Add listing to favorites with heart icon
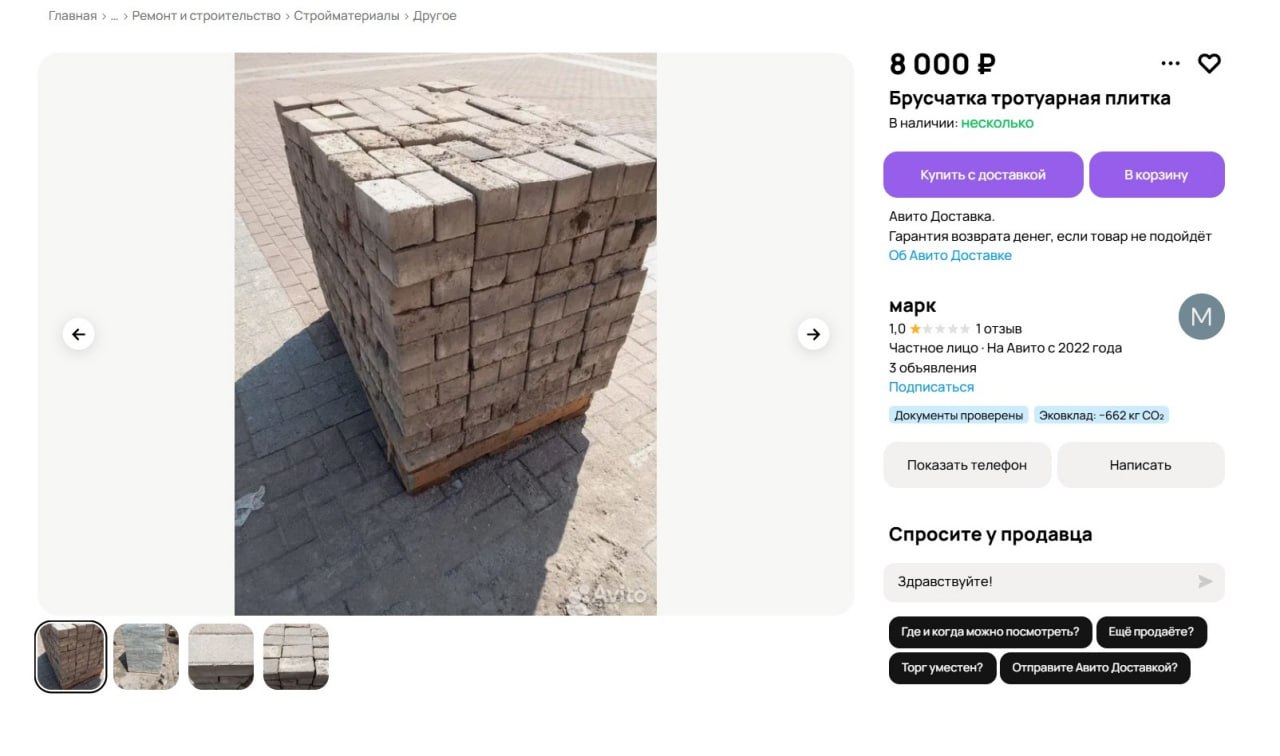 coord(1209,64)
